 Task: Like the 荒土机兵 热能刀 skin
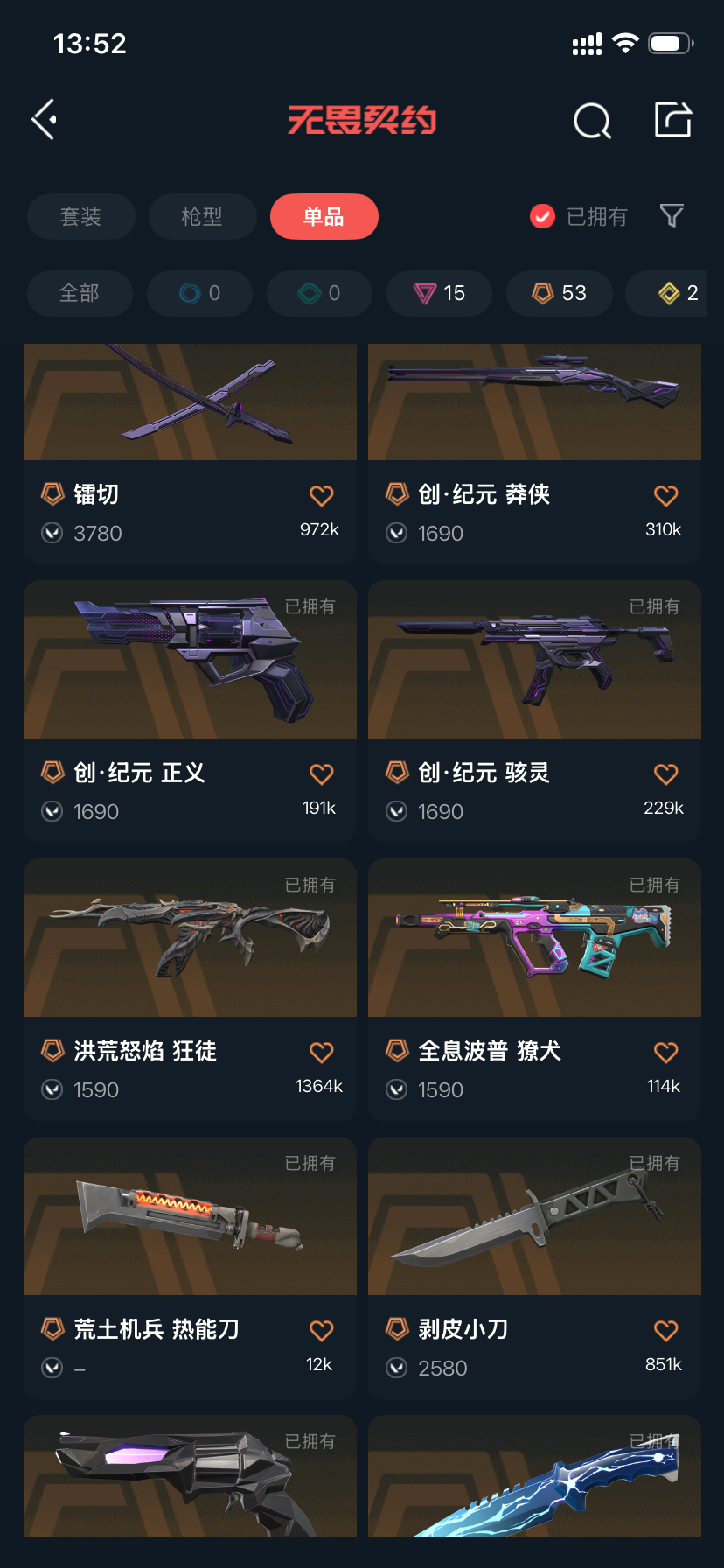(321, 1331)
